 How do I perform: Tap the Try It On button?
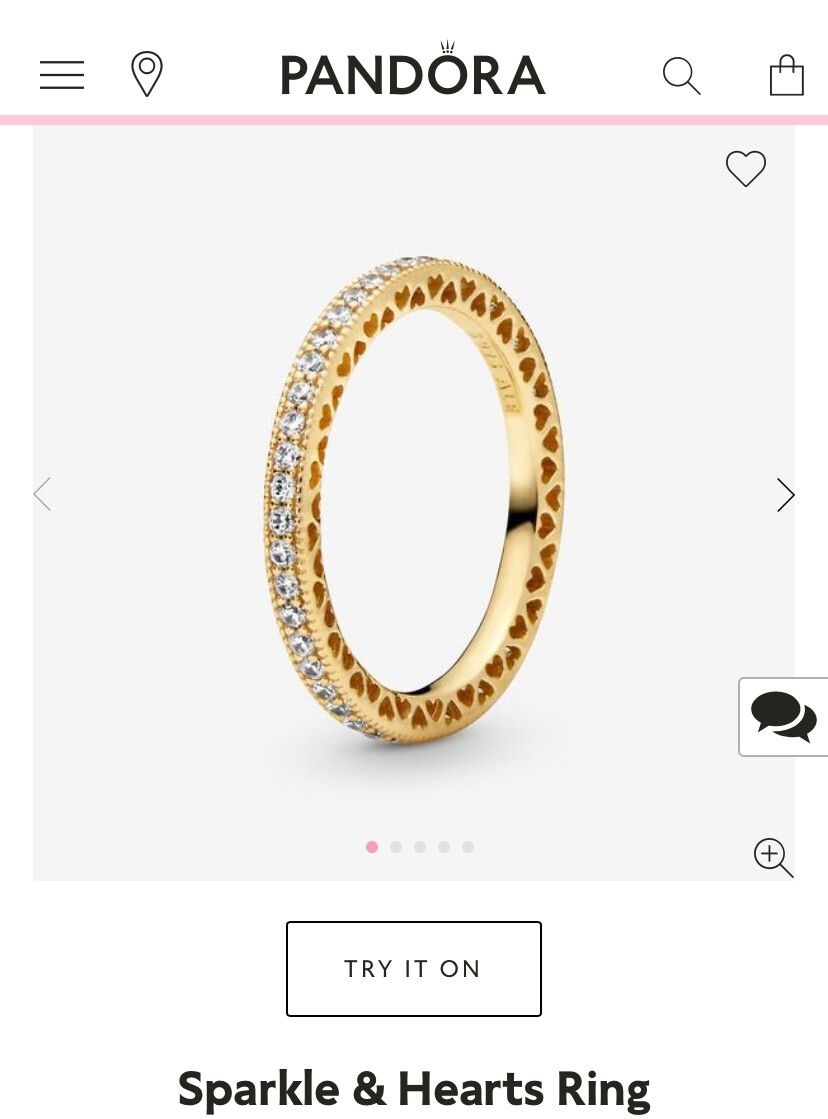click(413, 968)
